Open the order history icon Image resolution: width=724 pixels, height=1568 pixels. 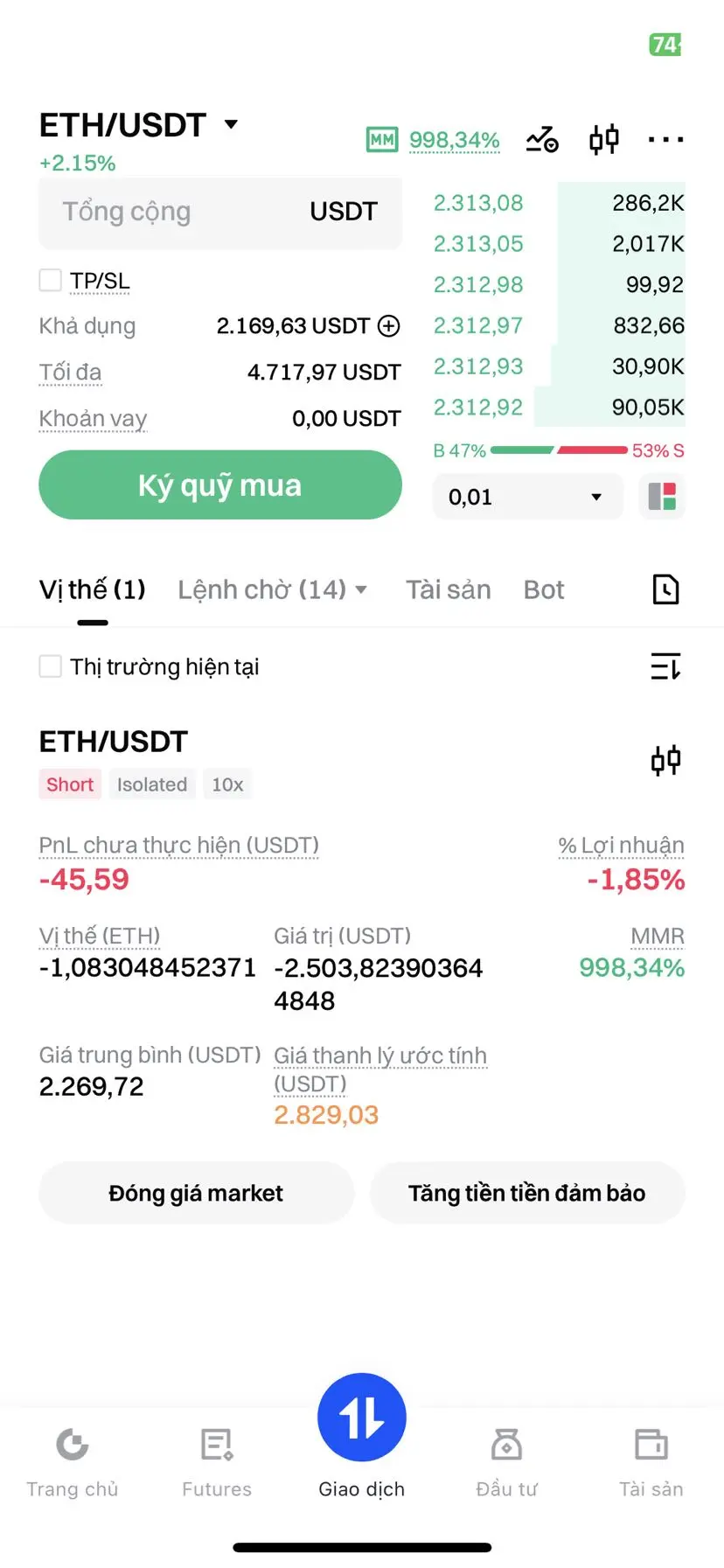(665, 589)
